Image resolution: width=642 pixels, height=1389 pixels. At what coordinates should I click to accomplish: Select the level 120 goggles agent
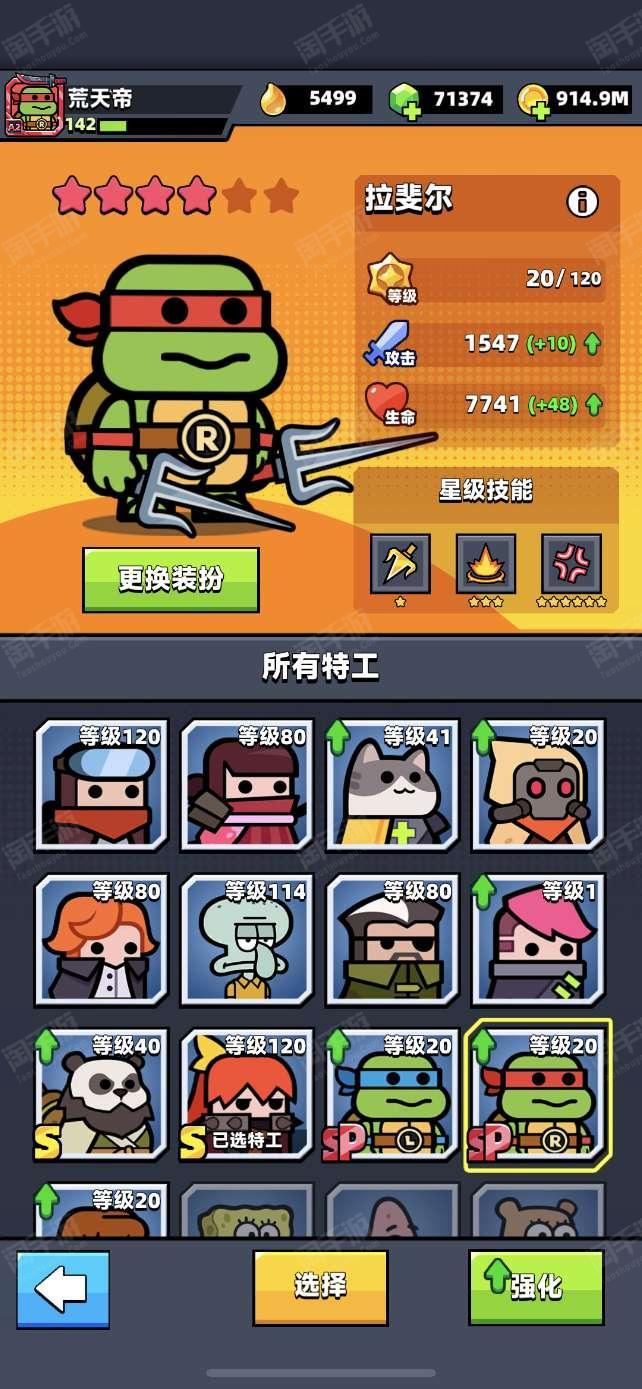point(102,785)
